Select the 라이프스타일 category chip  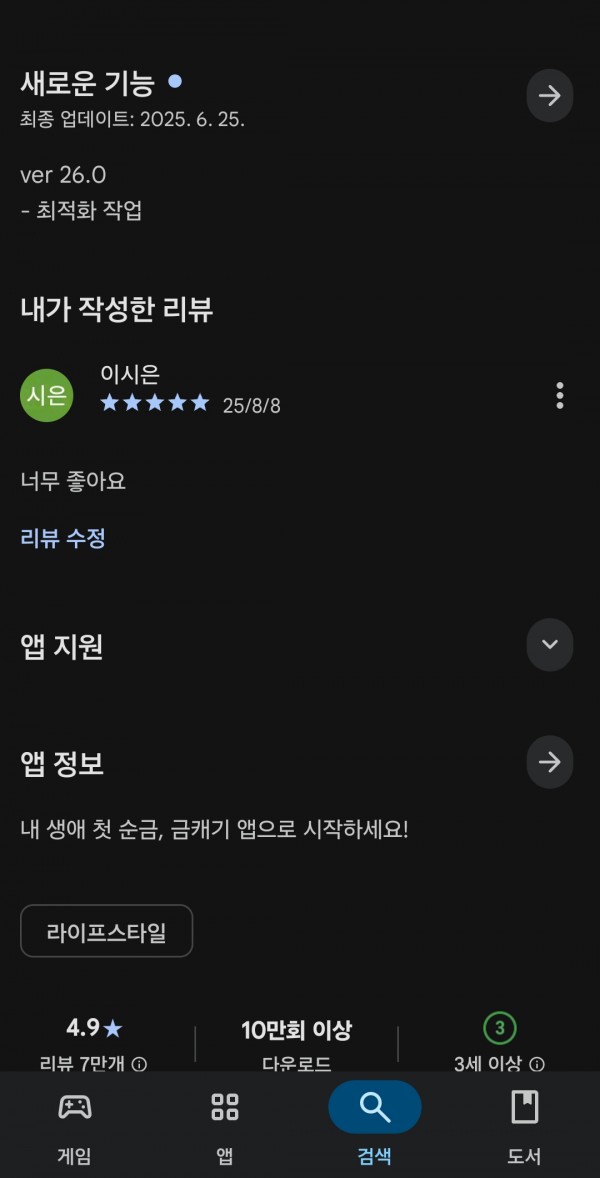(107, 932)
